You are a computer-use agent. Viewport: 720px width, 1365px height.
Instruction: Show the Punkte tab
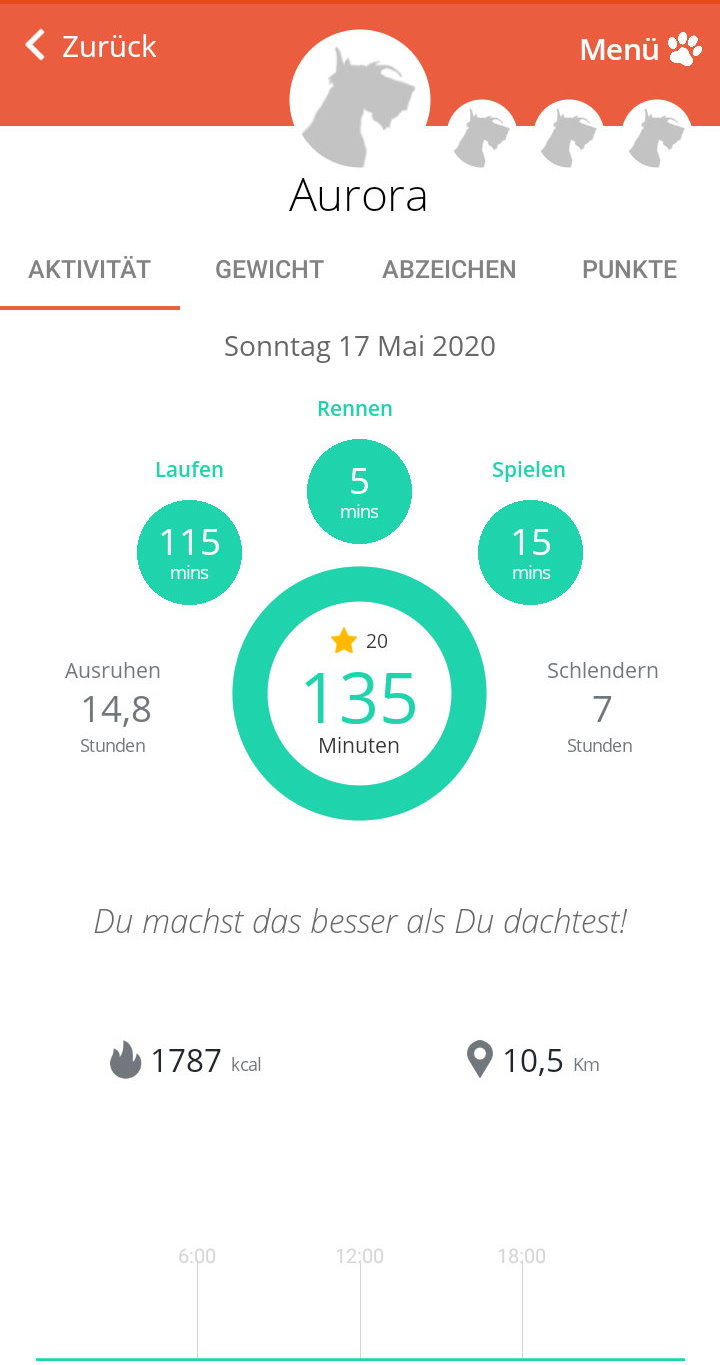tap(629, 270)
